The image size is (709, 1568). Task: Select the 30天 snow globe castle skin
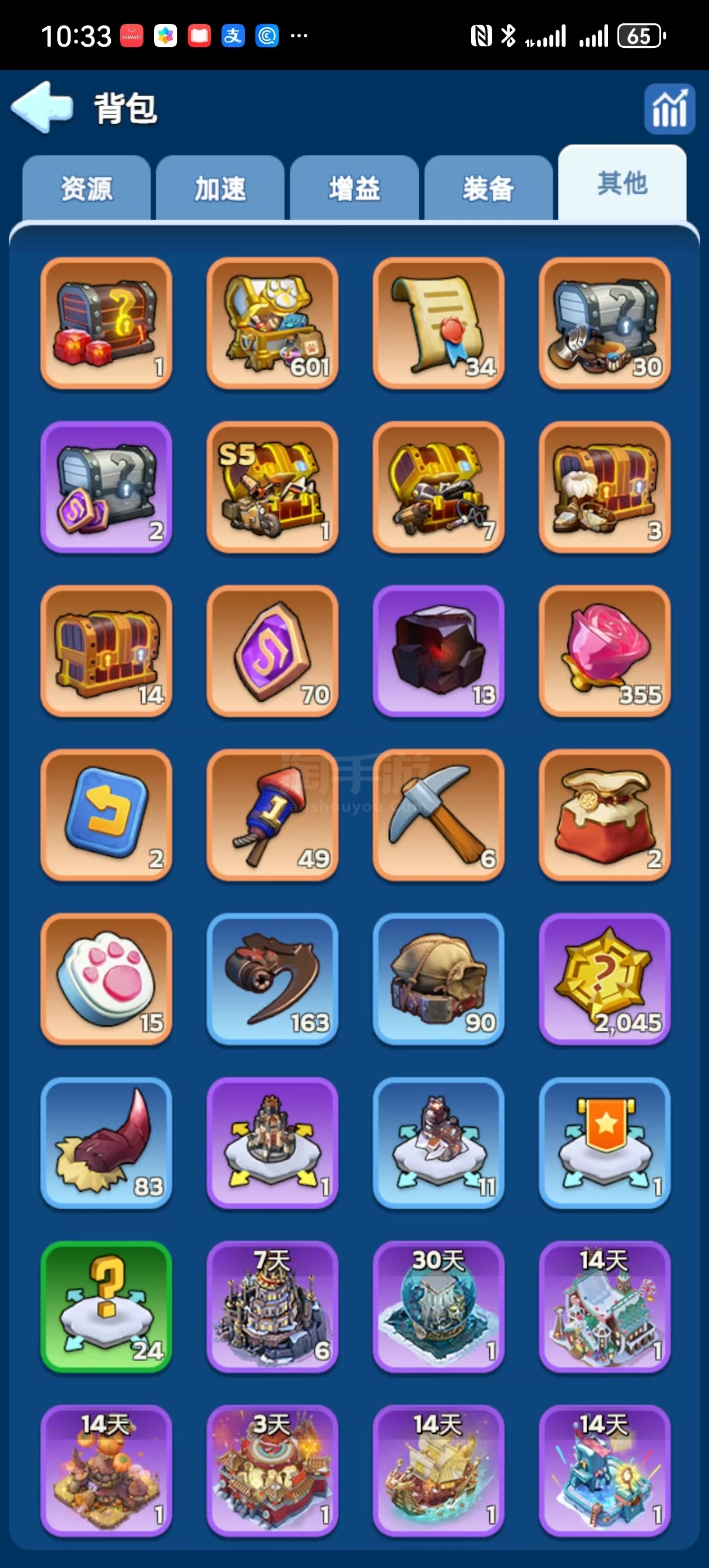point(438,1307)
